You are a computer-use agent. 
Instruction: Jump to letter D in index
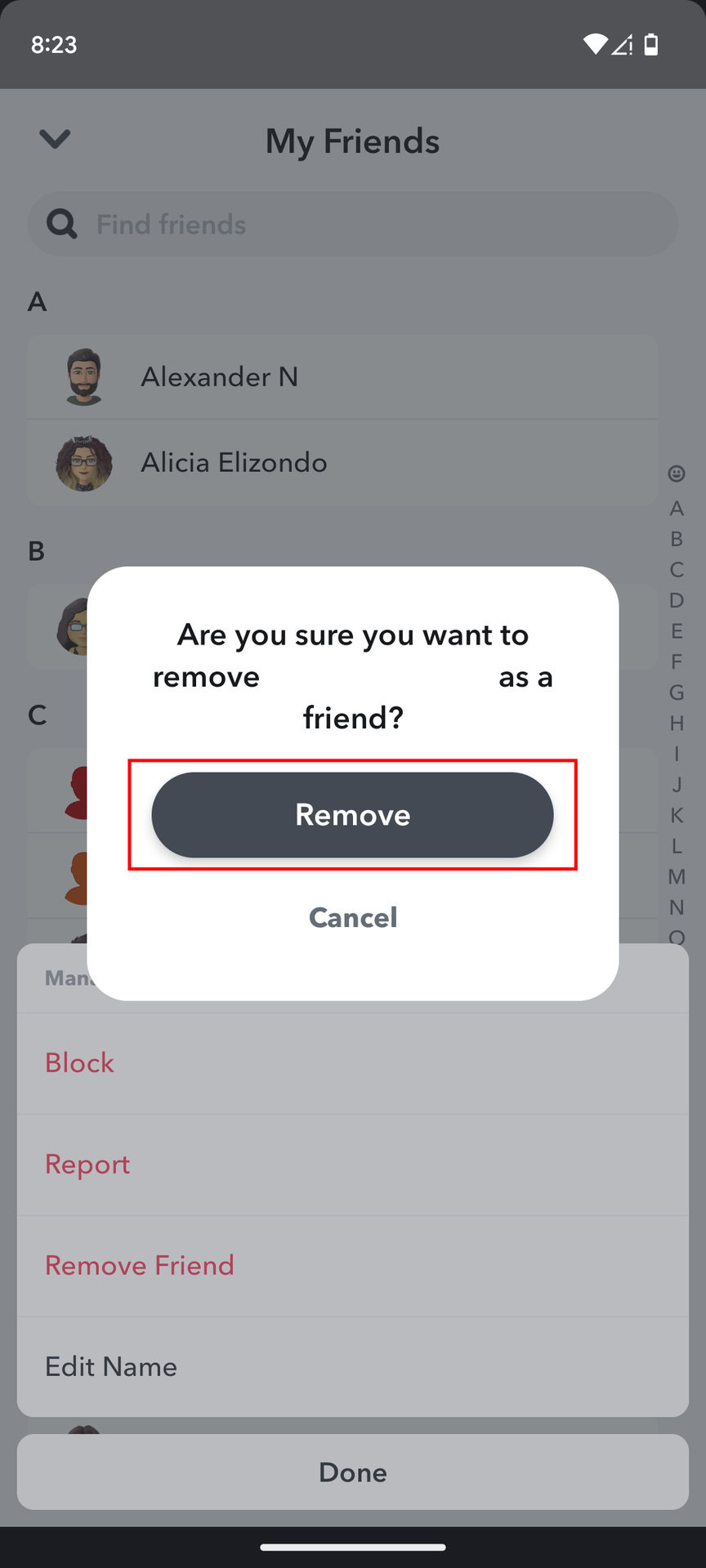pyautogui.click(x=677, y=600)
